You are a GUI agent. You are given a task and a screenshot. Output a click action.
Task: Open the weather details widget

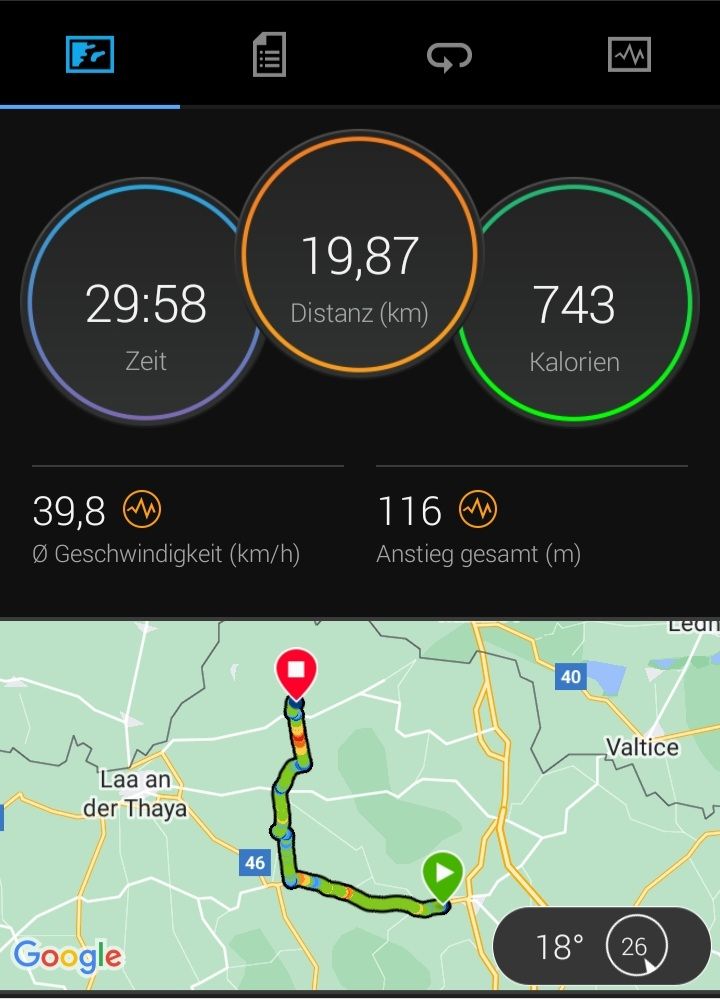pos(600,945)
